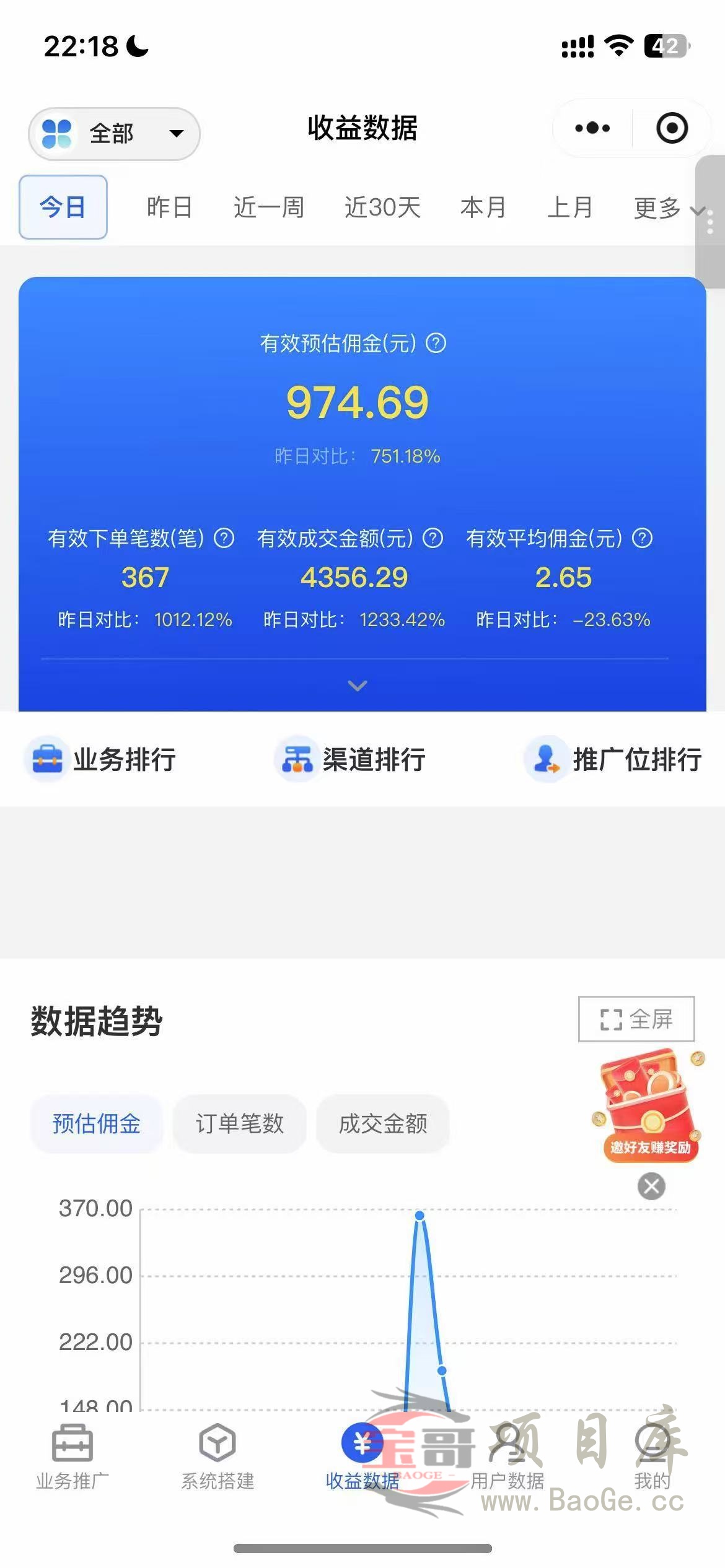The height and width of the screenshot is (1568, 725).
Task: Open the mini program more options menu
Action: tap(592, 128)
